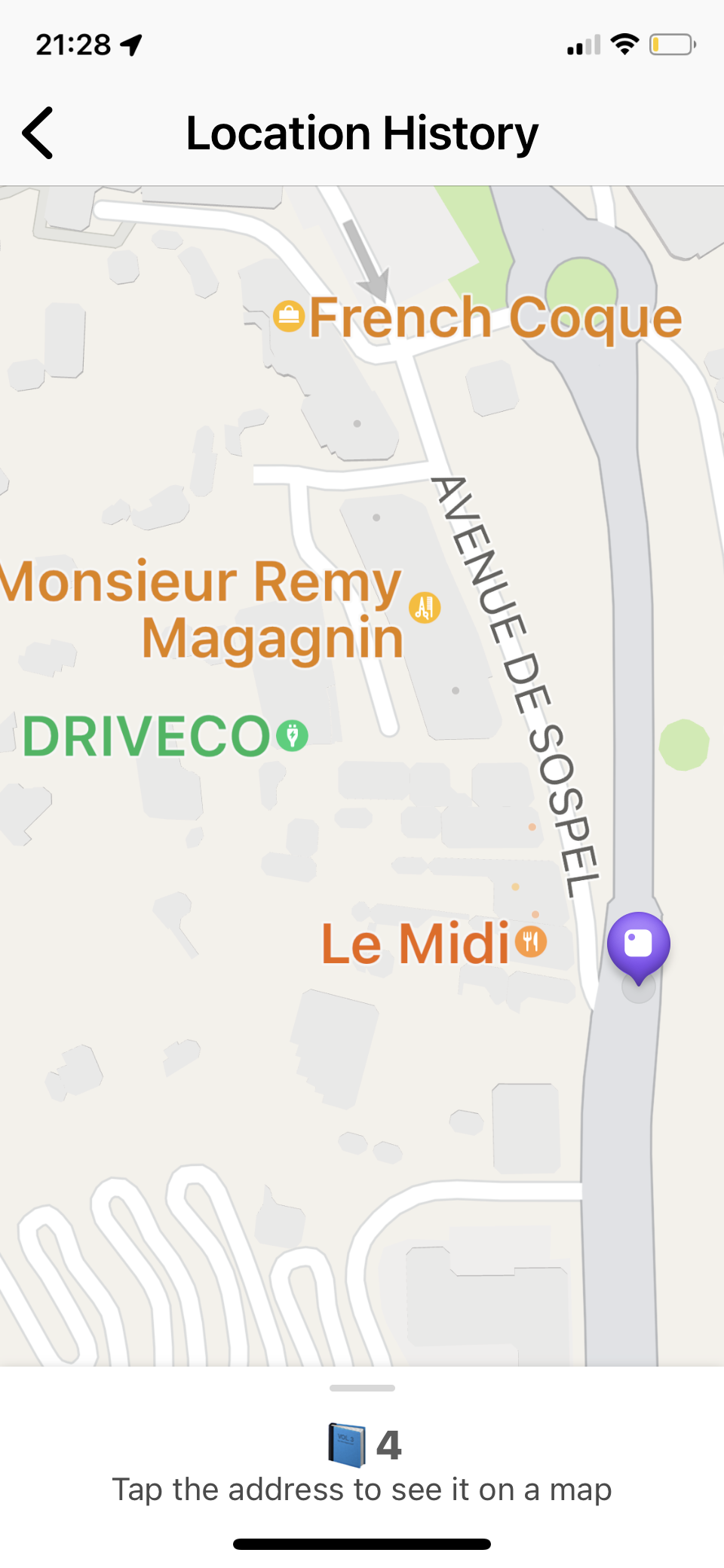Viewport: 724px width, 1568px height.
Task: Open the Monsieur Remy Magagnin marker
Action: click(x=425, y=607)
